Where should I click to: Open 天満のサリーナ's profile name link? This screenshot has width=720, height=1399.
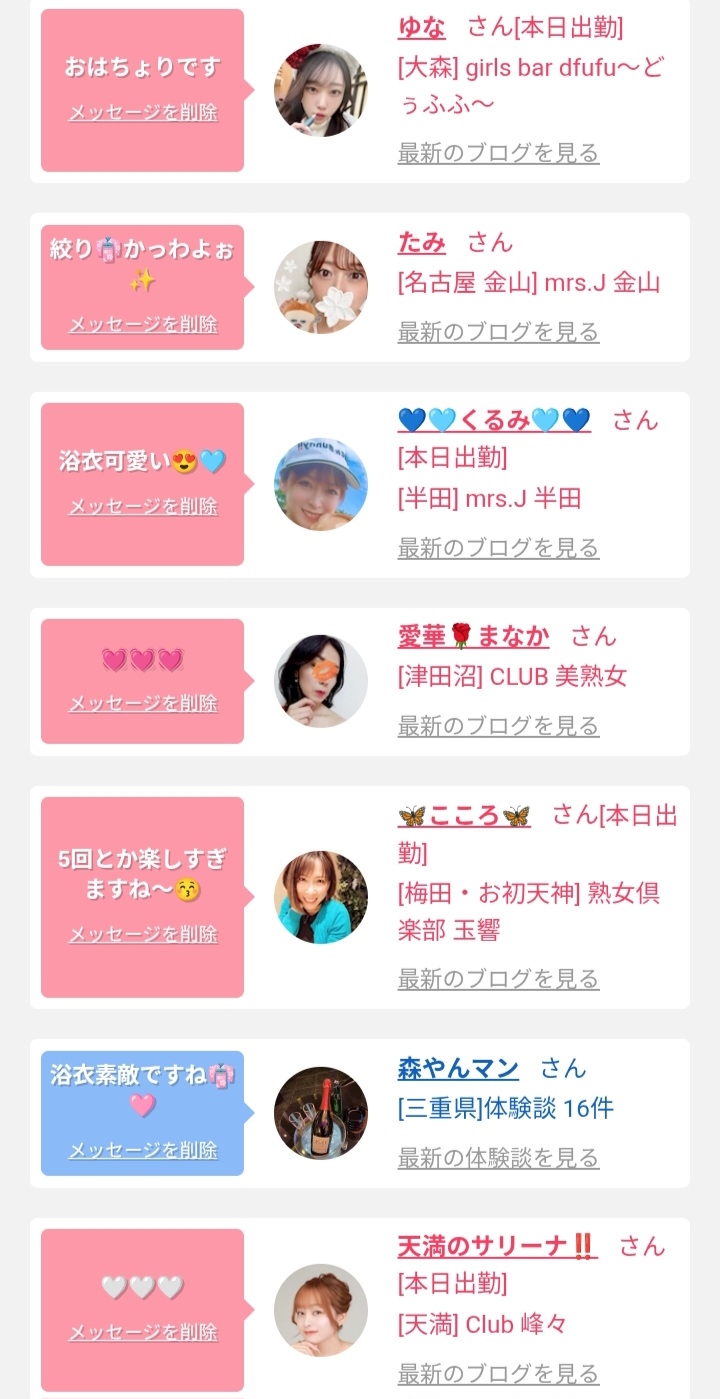click(498, 1246)
